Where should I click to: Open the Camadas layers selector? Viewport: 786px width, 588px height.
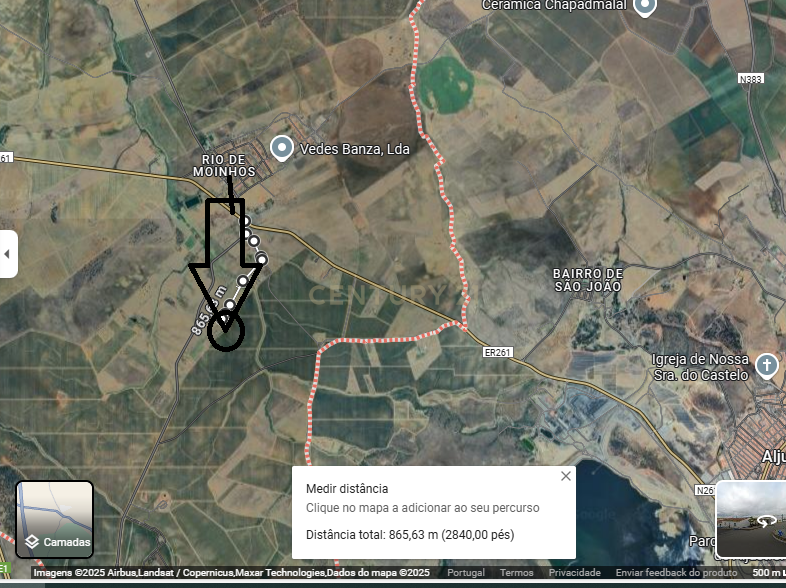coord(54,520)
